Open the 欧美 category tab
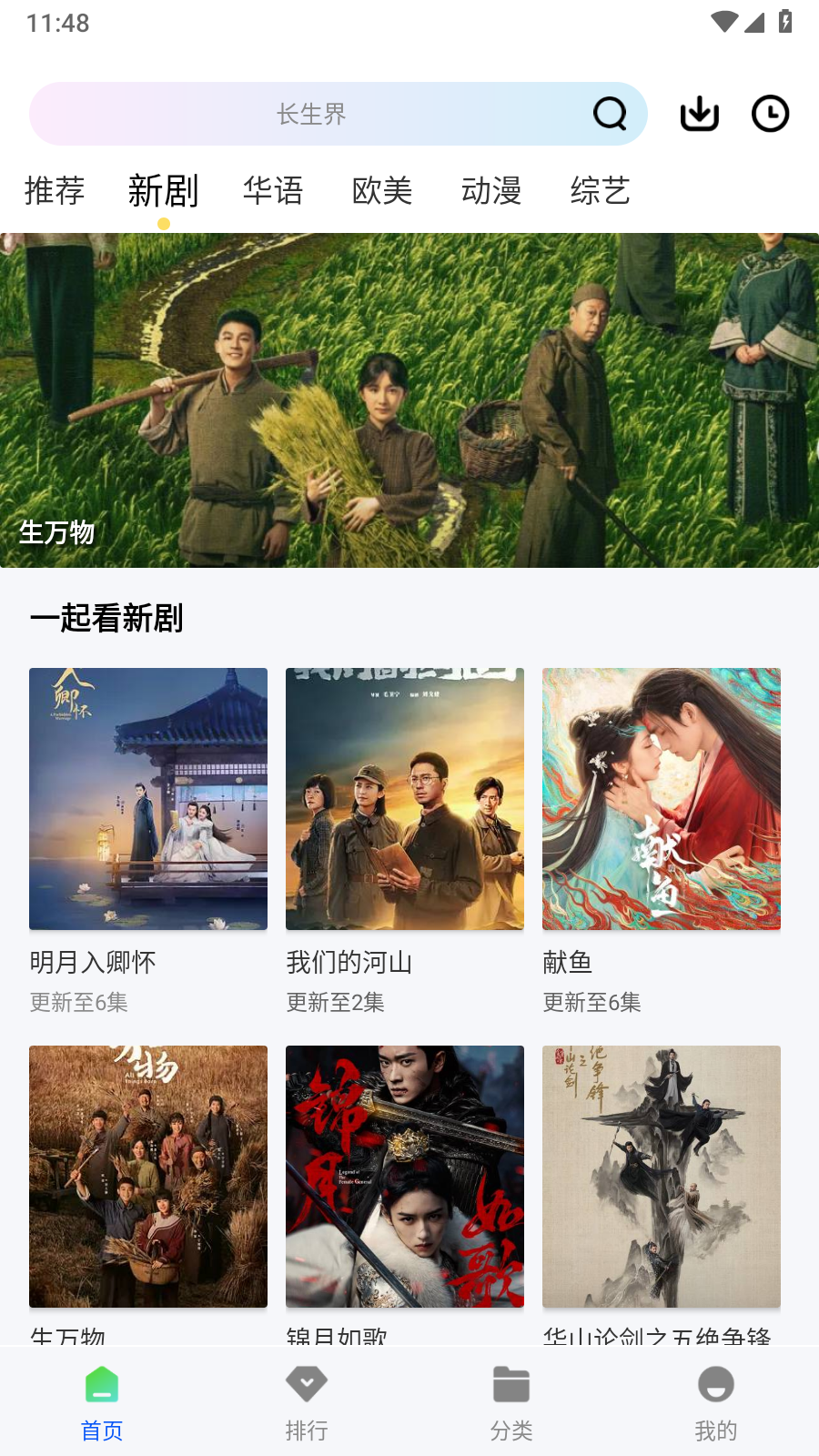This screenshot has height=1456, width=819. (383, 191)
